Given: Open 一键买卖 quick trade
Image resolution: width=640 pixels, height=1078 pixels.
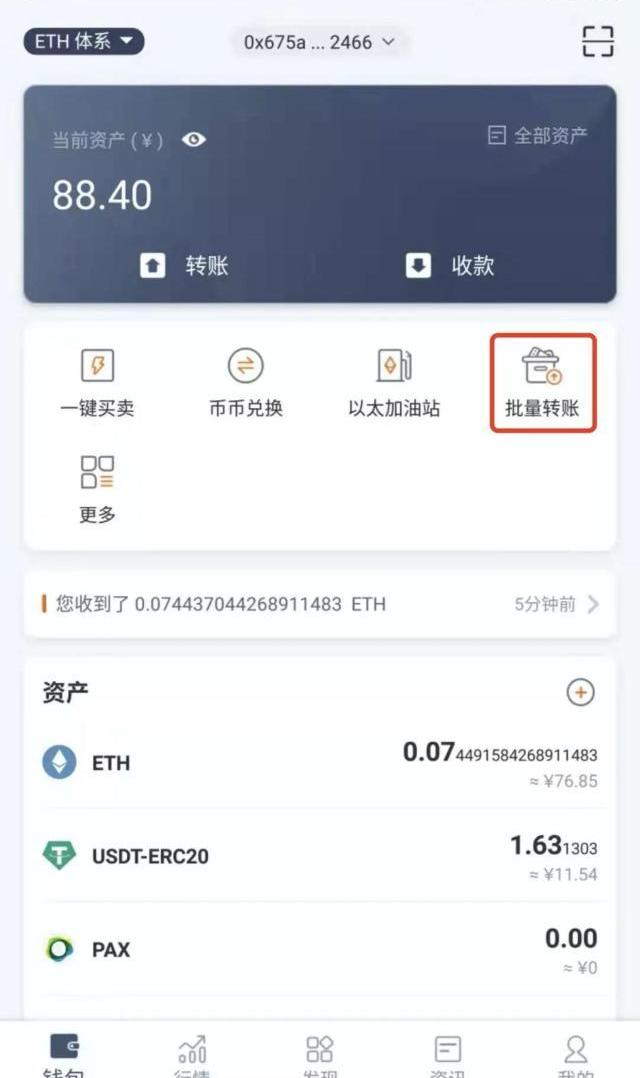Looking at the screenshot, I should [x=97, y=384].
